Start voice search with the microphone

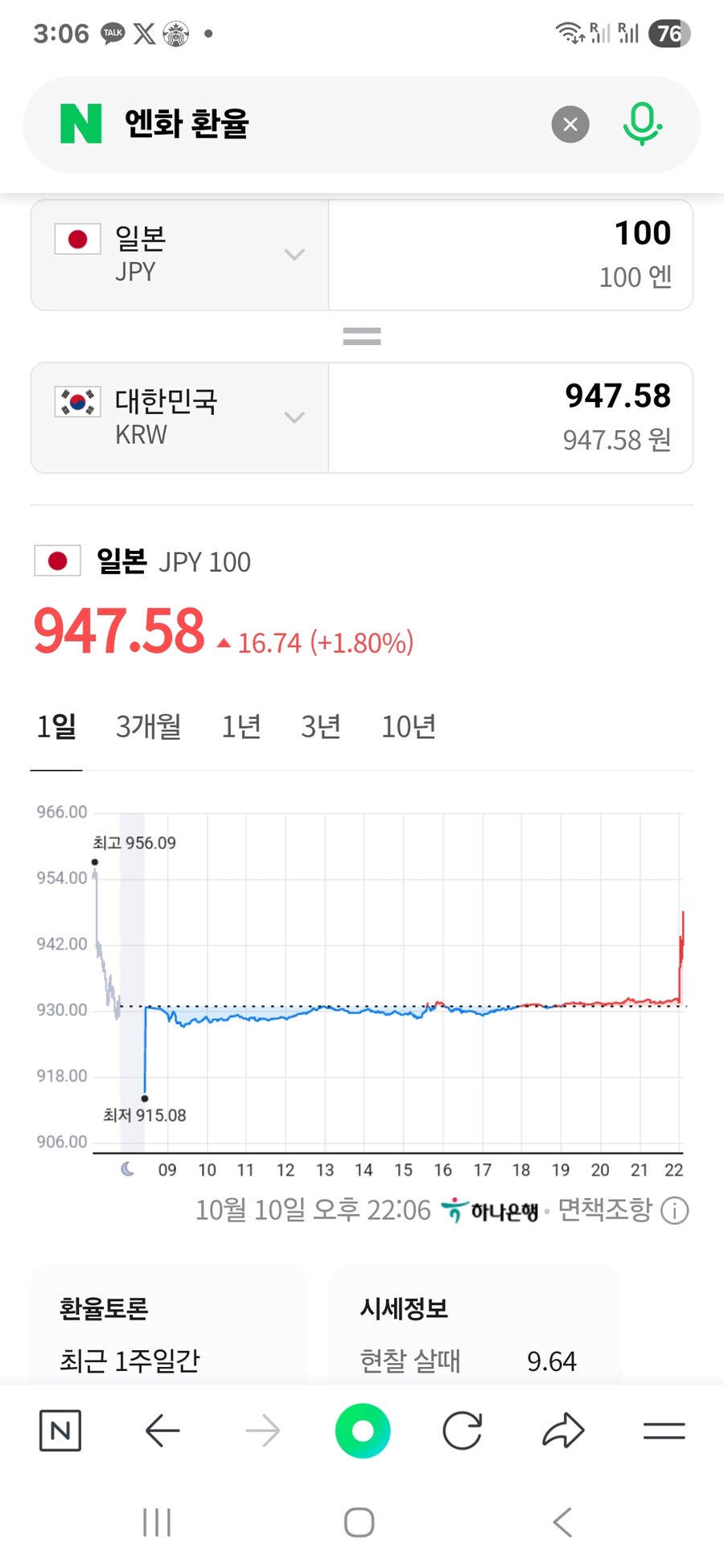[x=642, y=124]
